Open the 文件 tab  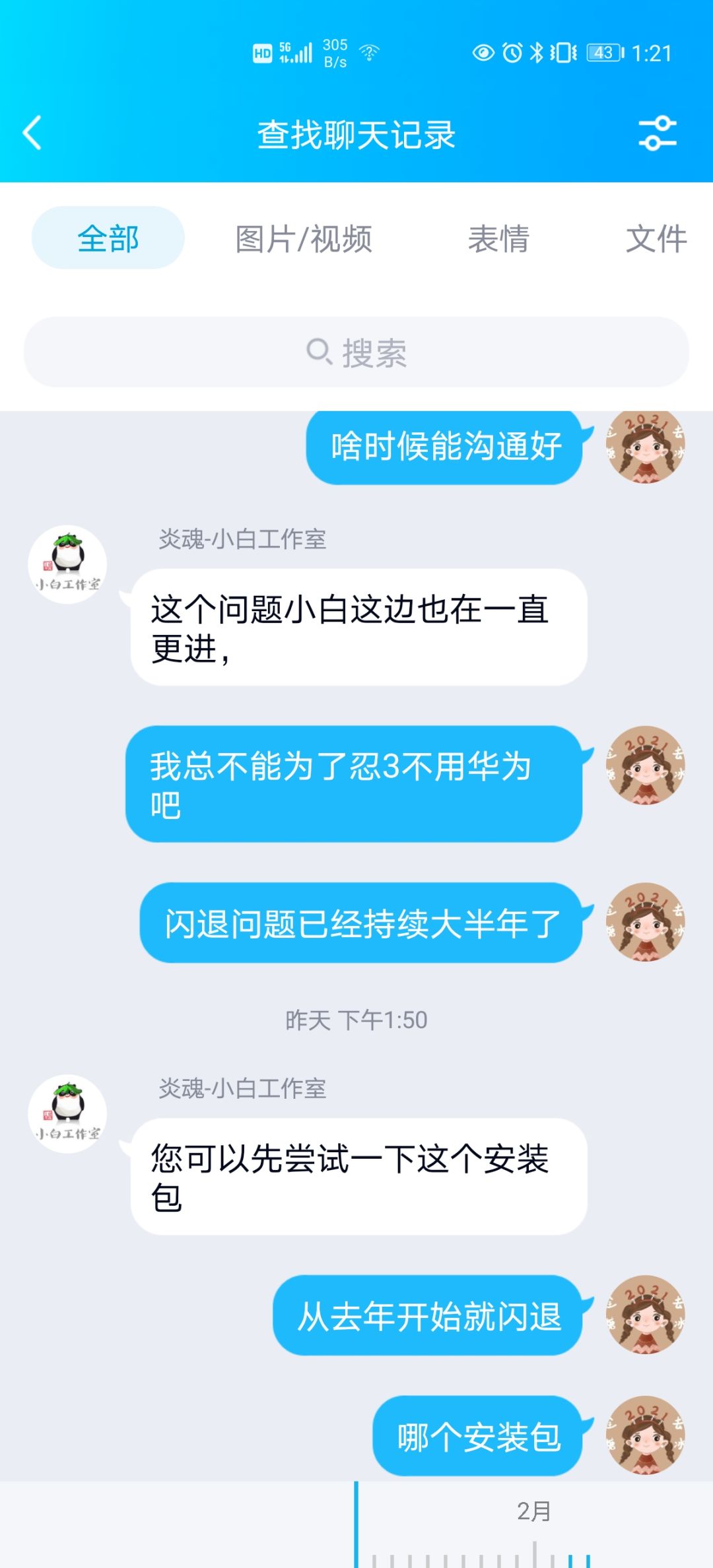[x=657, y=240]
